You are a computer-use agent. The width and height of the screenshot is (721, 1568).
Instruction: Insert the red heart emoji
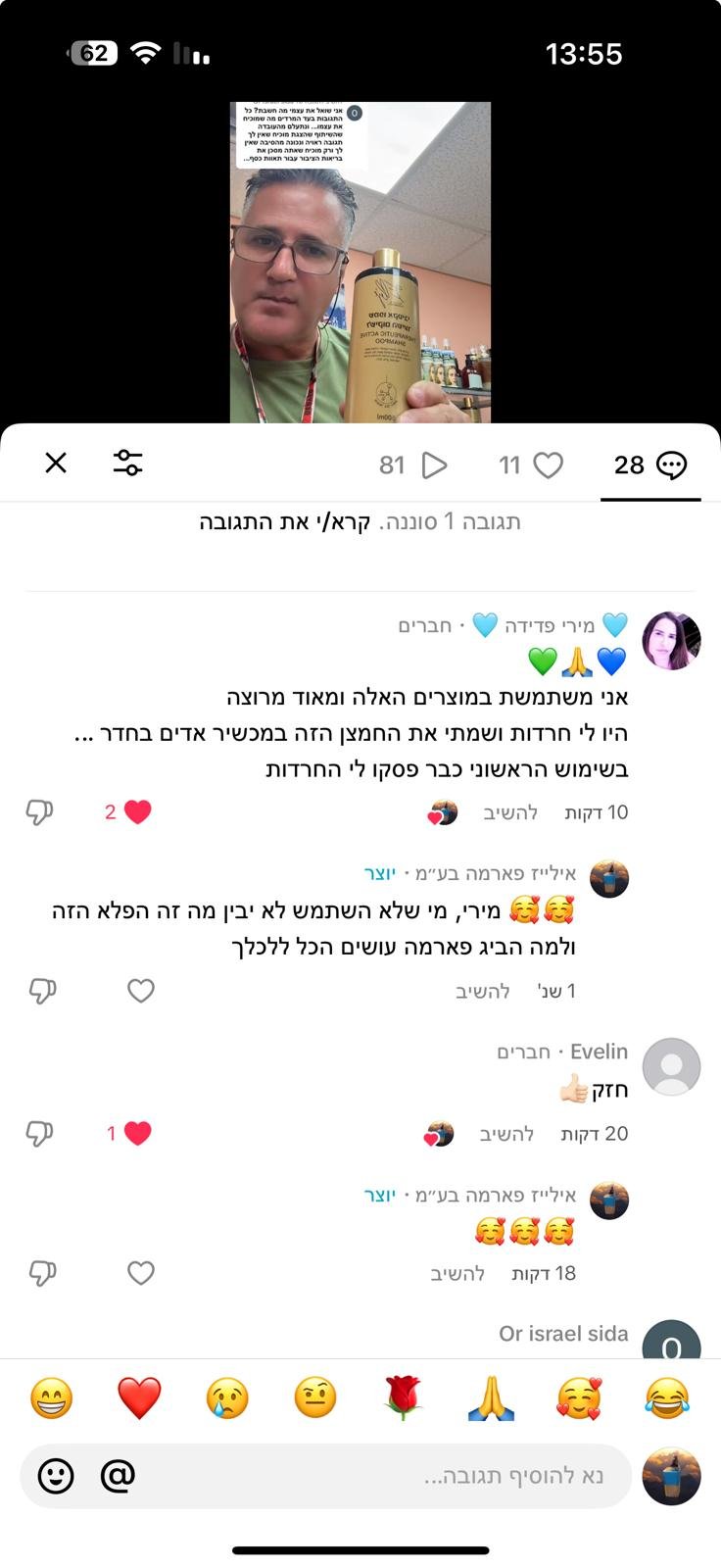click(x=139, y=1398)
